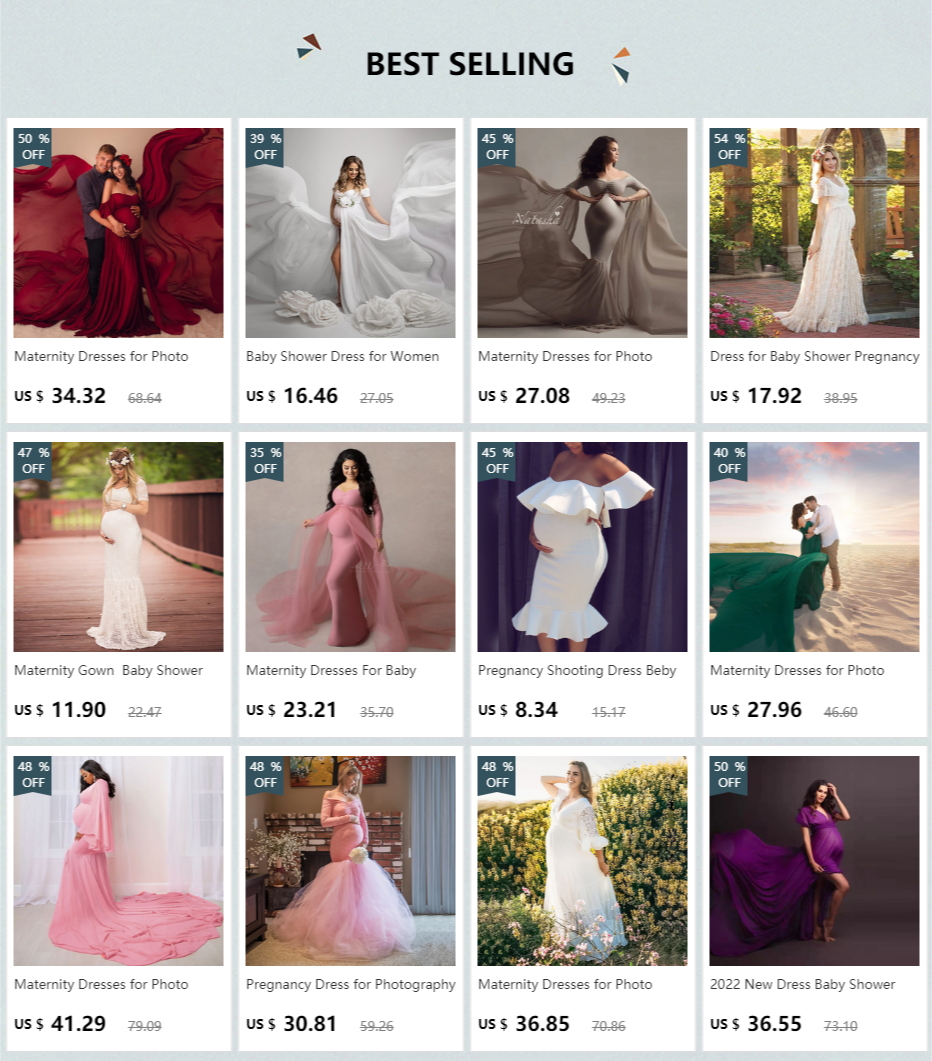Open 2022 New Dress Baby Shower product
The width and height of the screenshot is (932, 1061).
pos(815,899)
